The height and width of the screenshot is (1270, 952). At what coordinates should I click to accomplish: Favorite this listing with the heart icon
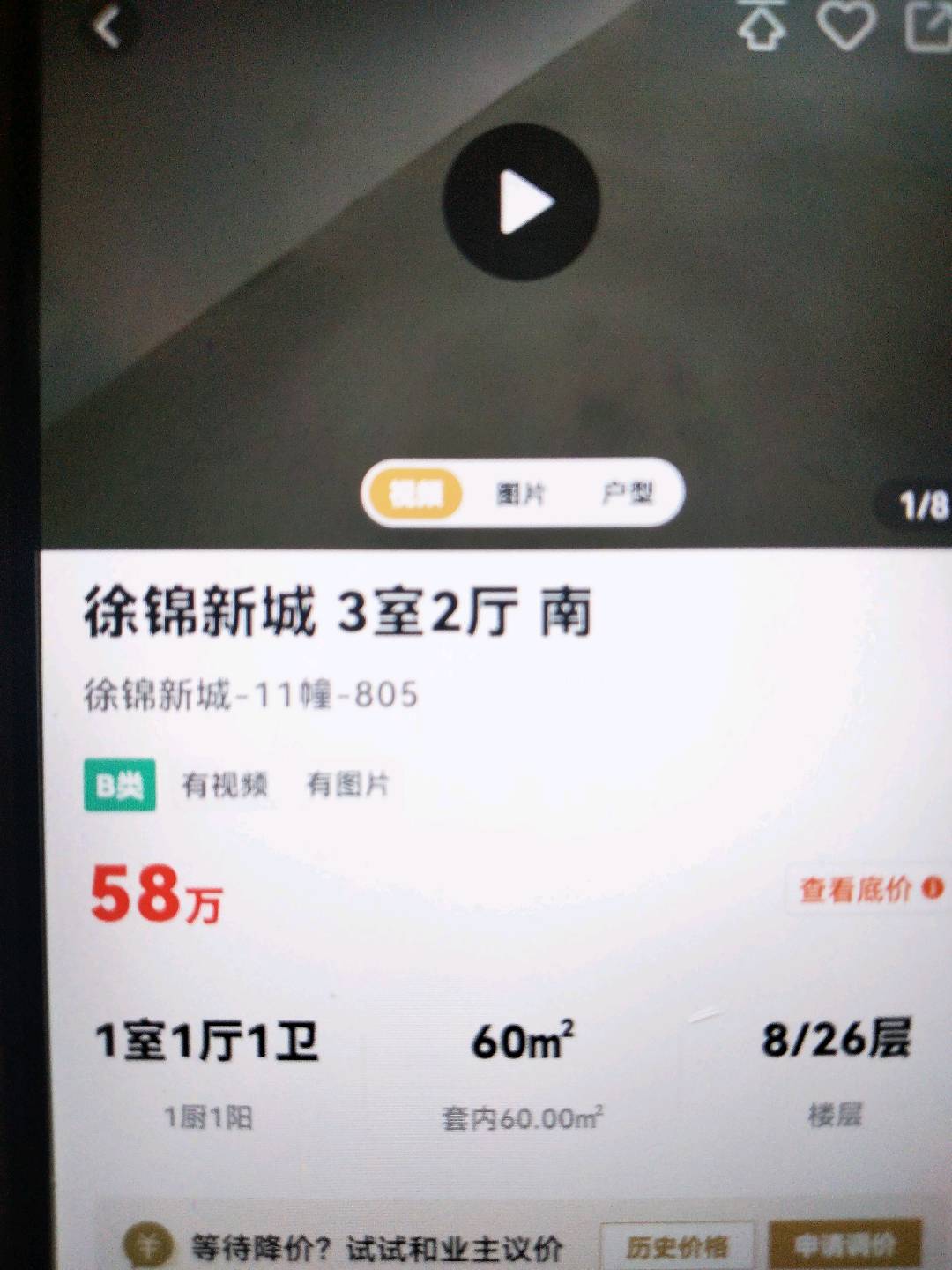pos(846,25)
